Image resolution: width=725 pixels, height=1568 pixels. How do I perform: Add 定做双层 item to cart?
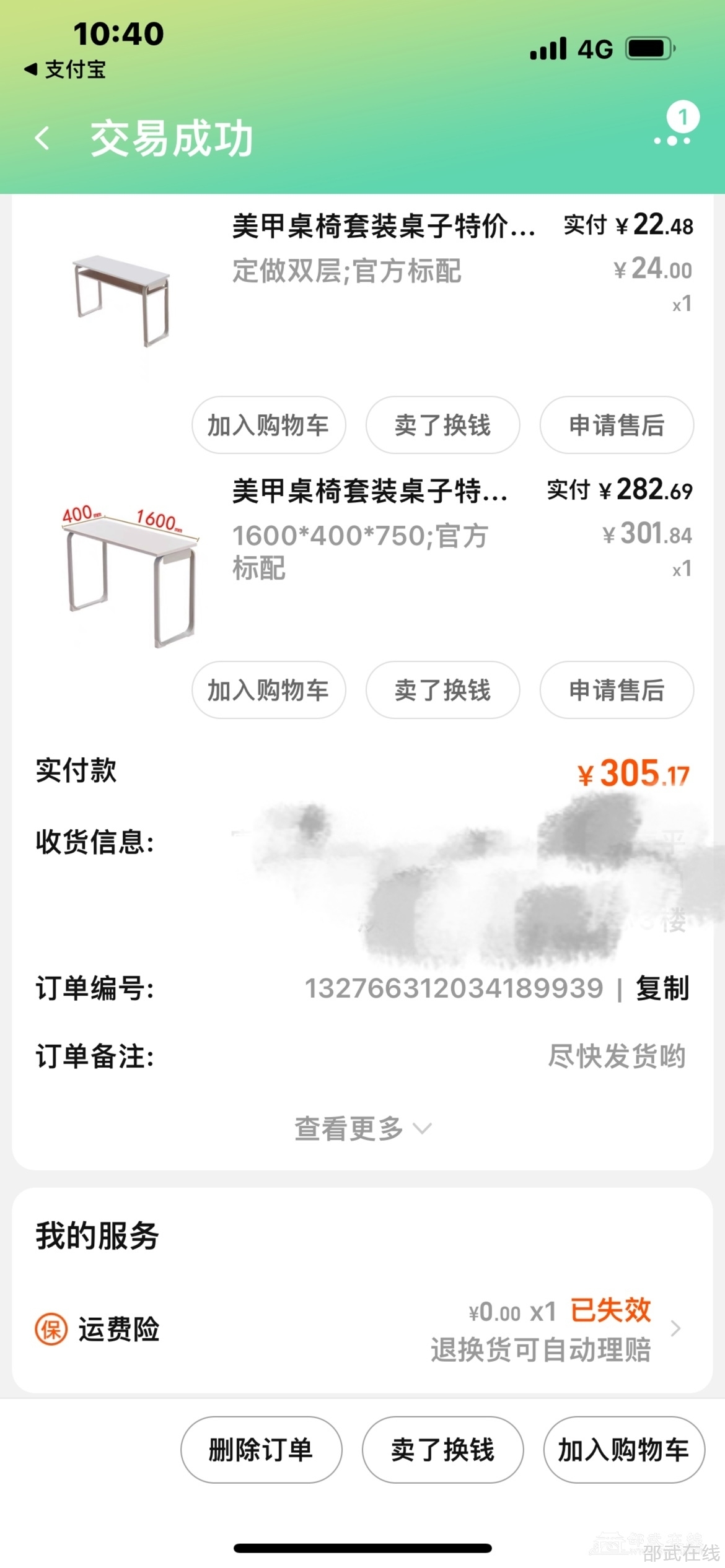coord(268,425)
